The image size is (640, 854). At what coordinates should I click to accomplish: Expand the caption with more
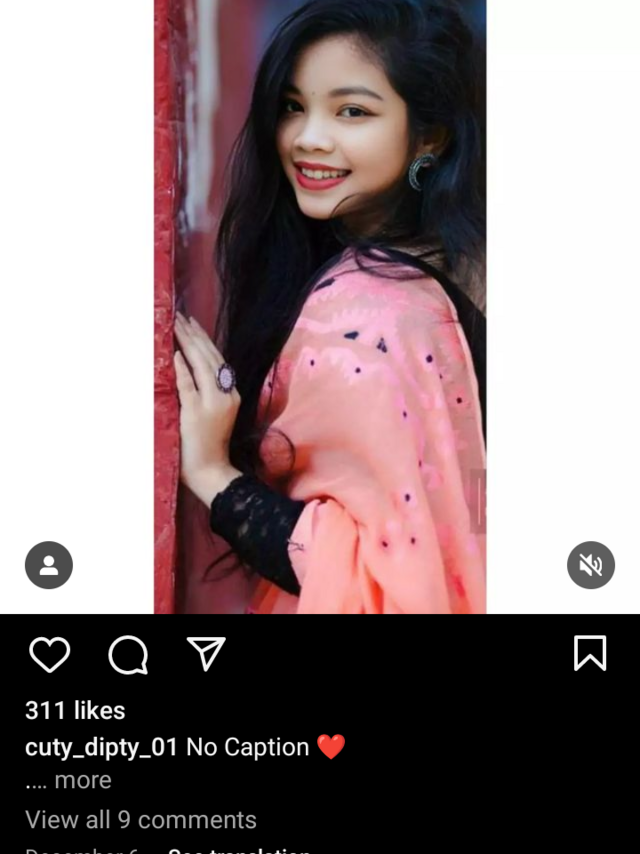pos(82,780)
